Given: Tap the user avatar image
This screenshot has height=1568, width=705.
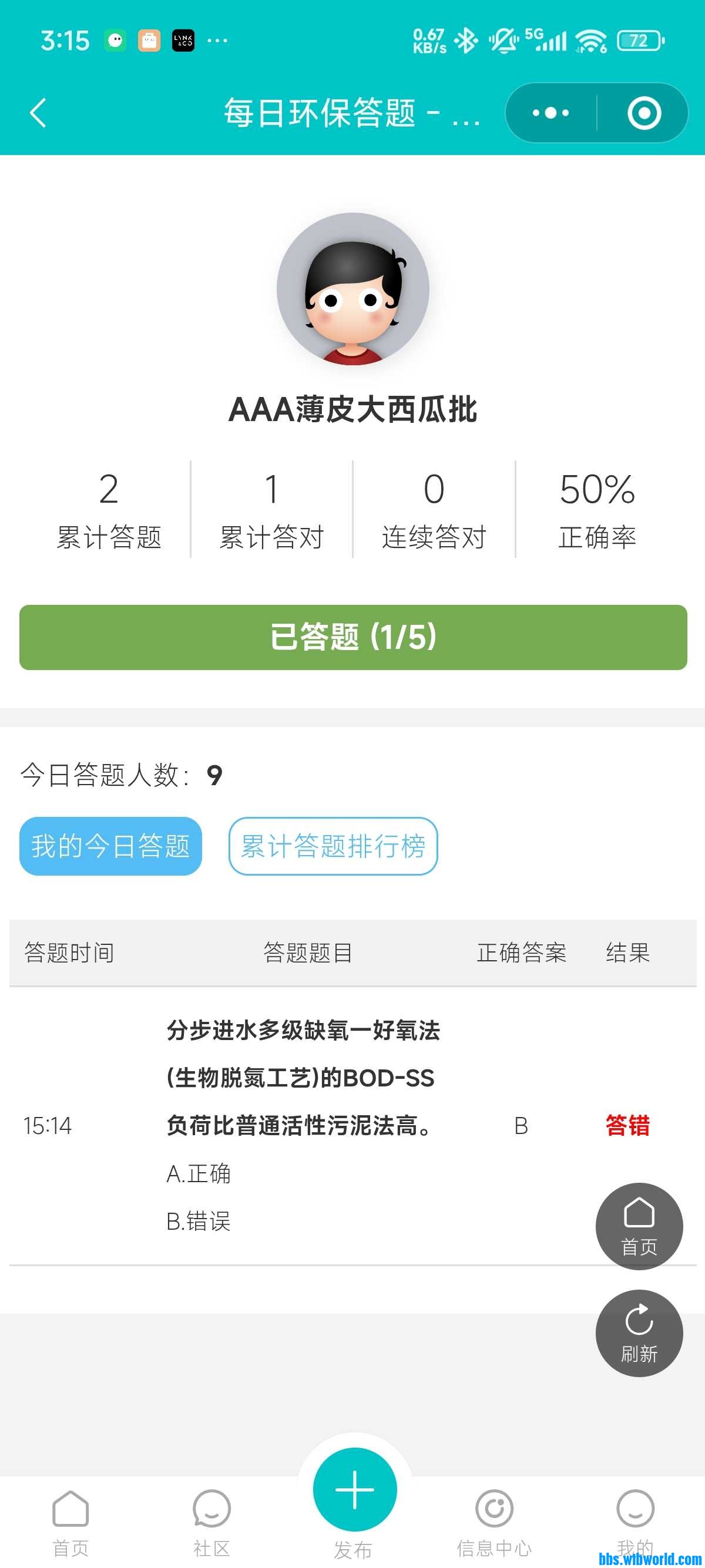Looking at the screenshot, I should pyautogui.click(x=352, y=290).
